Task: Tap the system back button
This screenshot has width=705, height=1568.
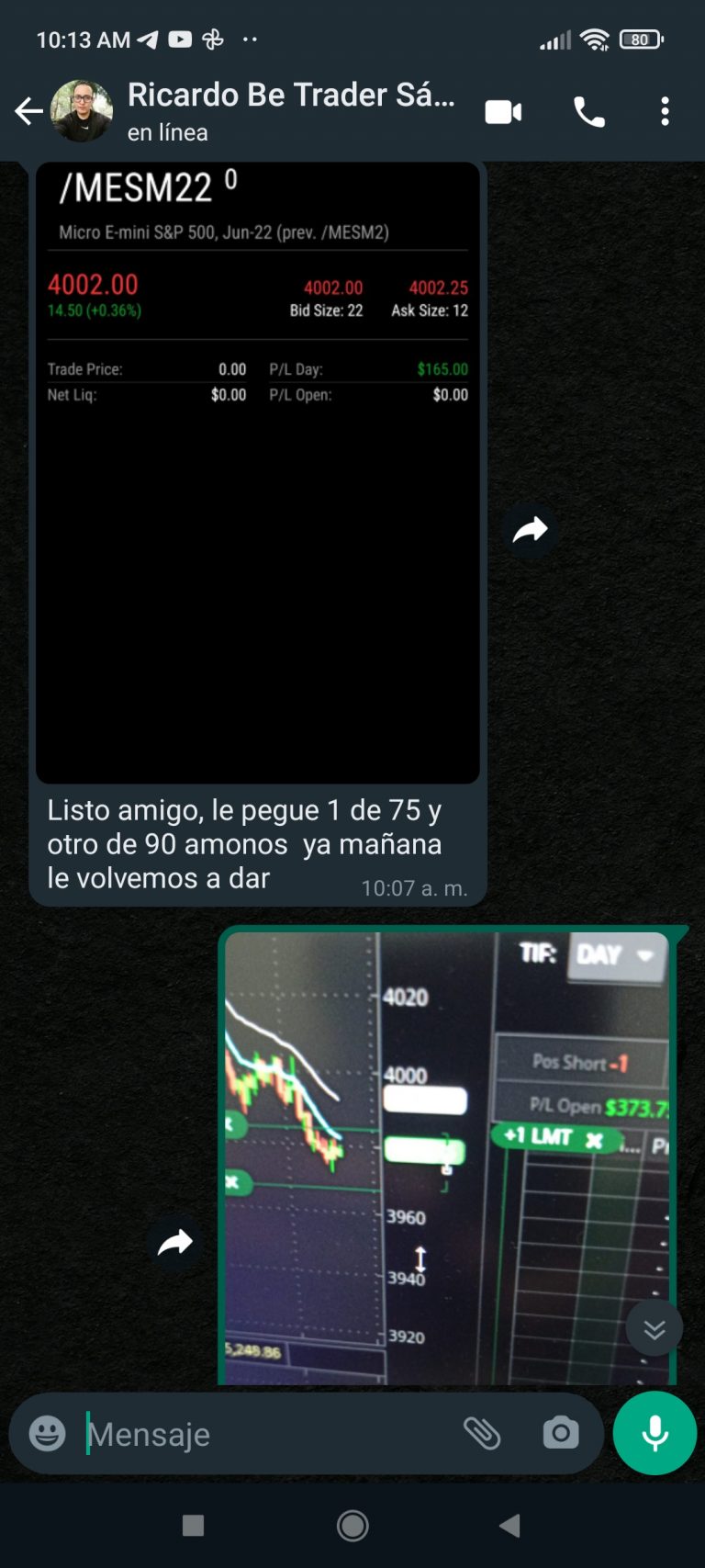Action: click(x=510, y=1526)
